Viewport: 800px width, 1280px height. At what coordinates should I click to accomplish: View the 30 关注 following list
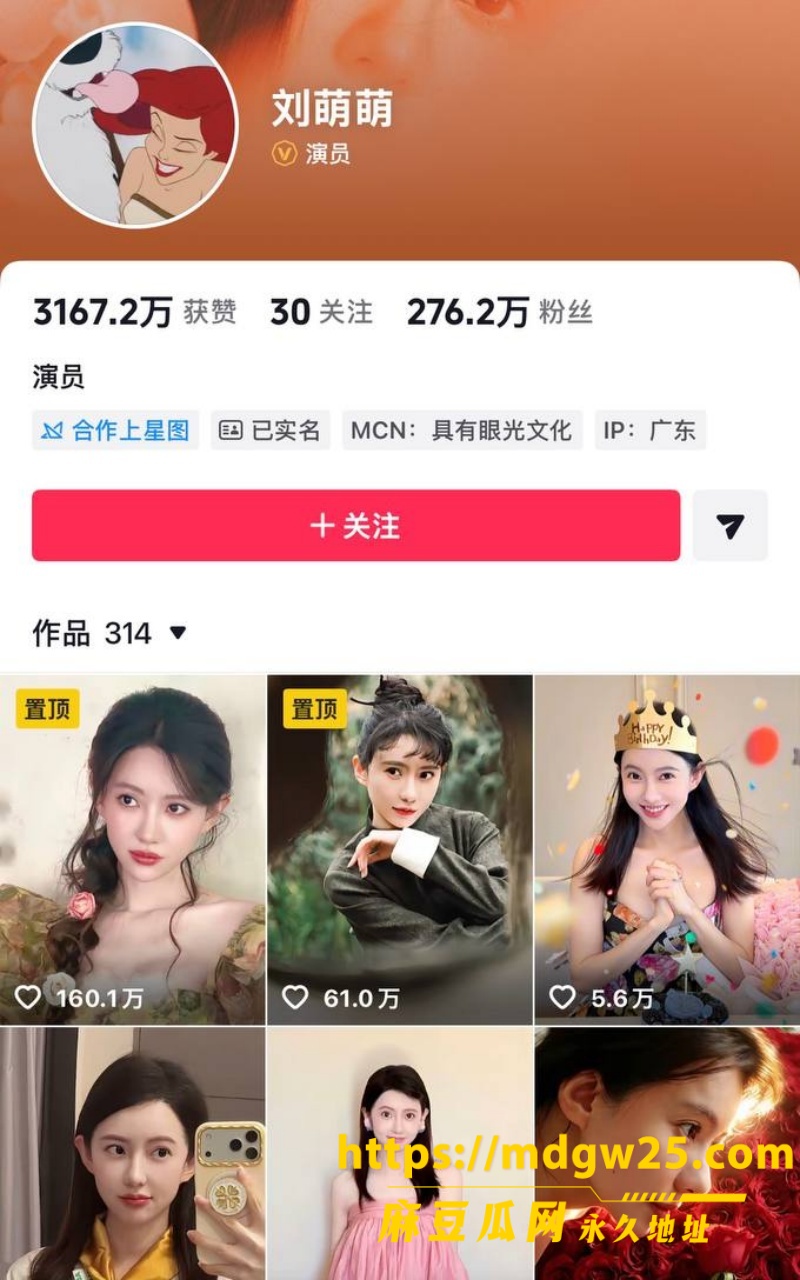[x=321, y=313]
